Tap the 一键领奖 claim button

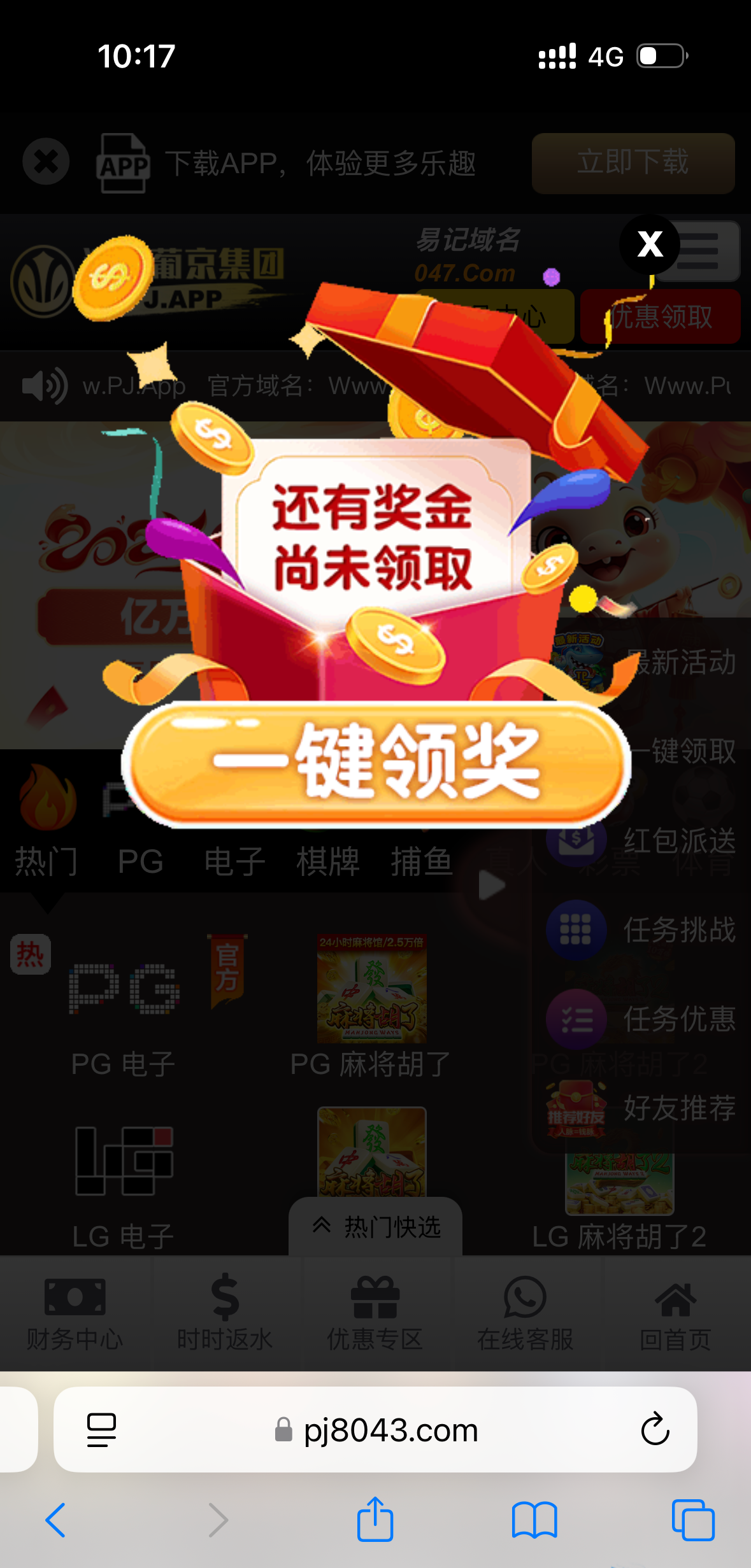376,762
